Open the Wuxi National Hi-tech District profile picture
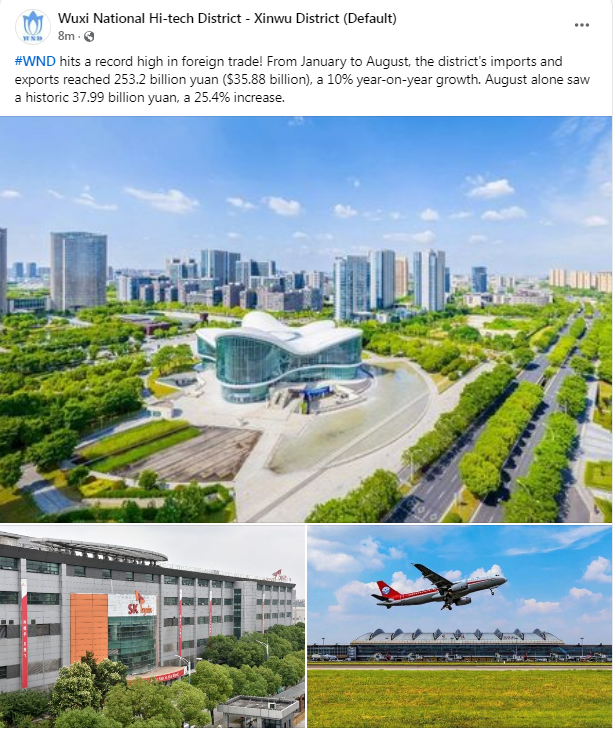 [x=31, y=26]
